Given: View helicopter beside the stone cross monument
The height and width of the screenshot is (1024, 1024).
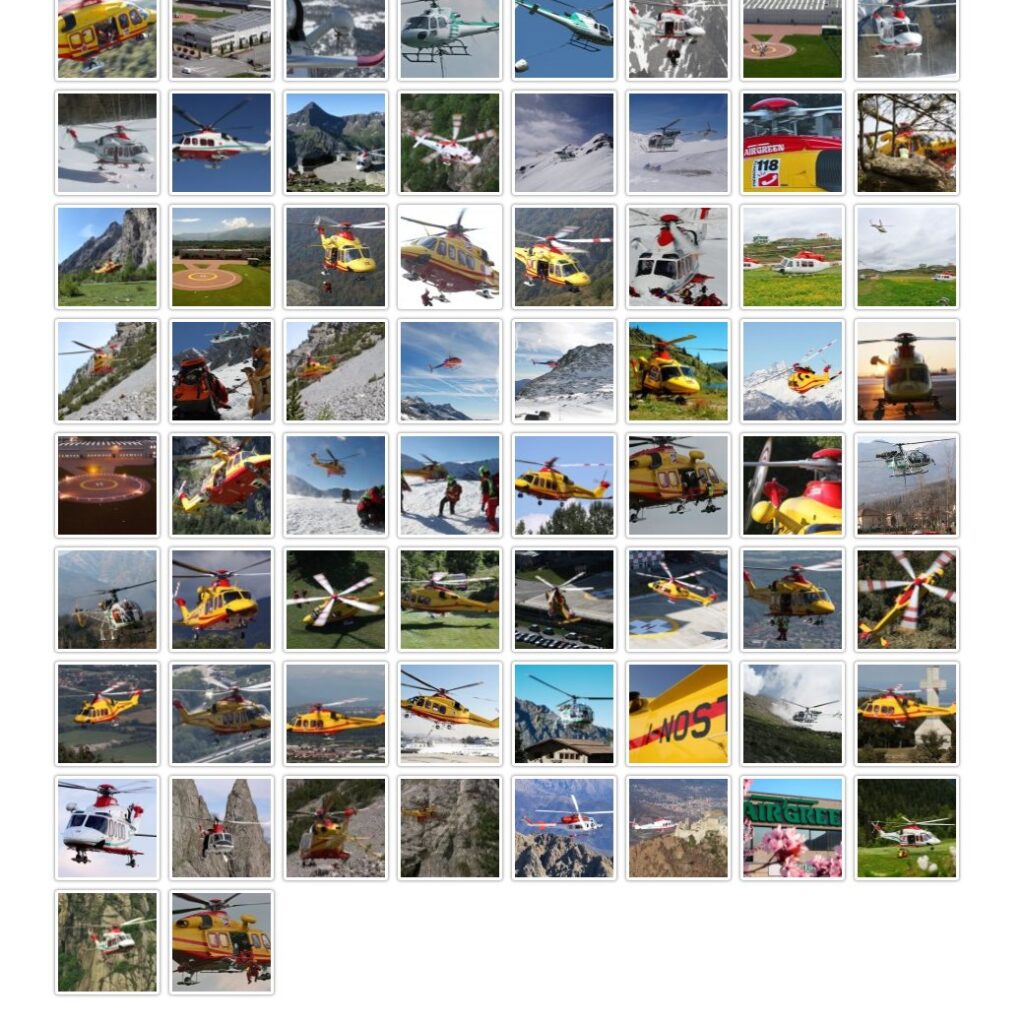Looking at the screenshot, I should 906,714.
